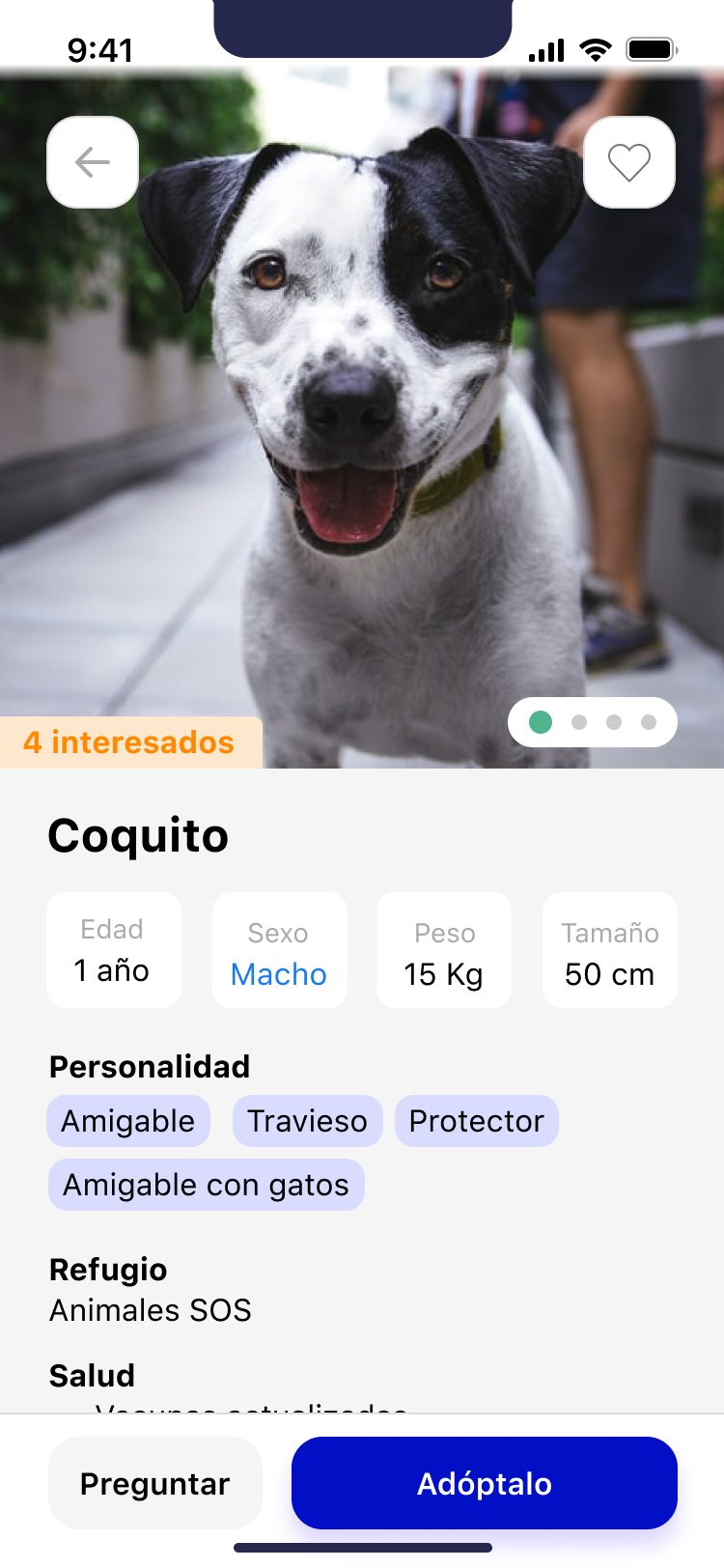This screenshot has height=1568, width=724.
Task: Select the photo carousel page indicator
Action: pyautogui.click(x=593, y=722)
